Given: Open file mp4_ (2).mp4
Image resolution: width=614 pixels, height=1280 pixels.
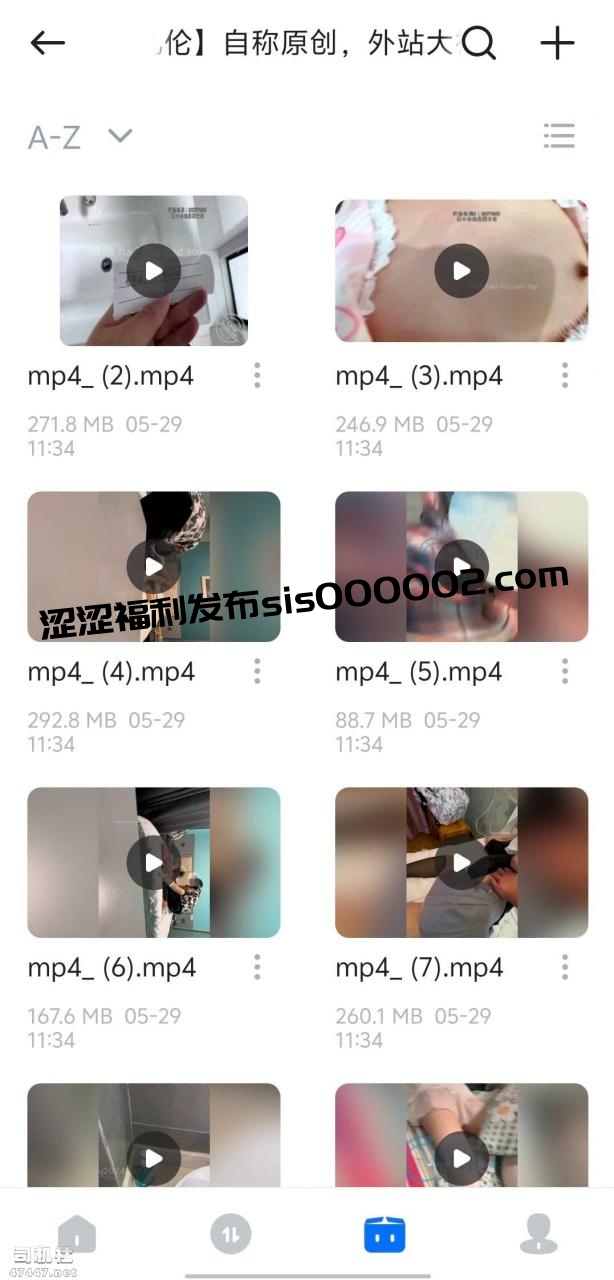Looking at the screenshot, I should tap(153, 271).
